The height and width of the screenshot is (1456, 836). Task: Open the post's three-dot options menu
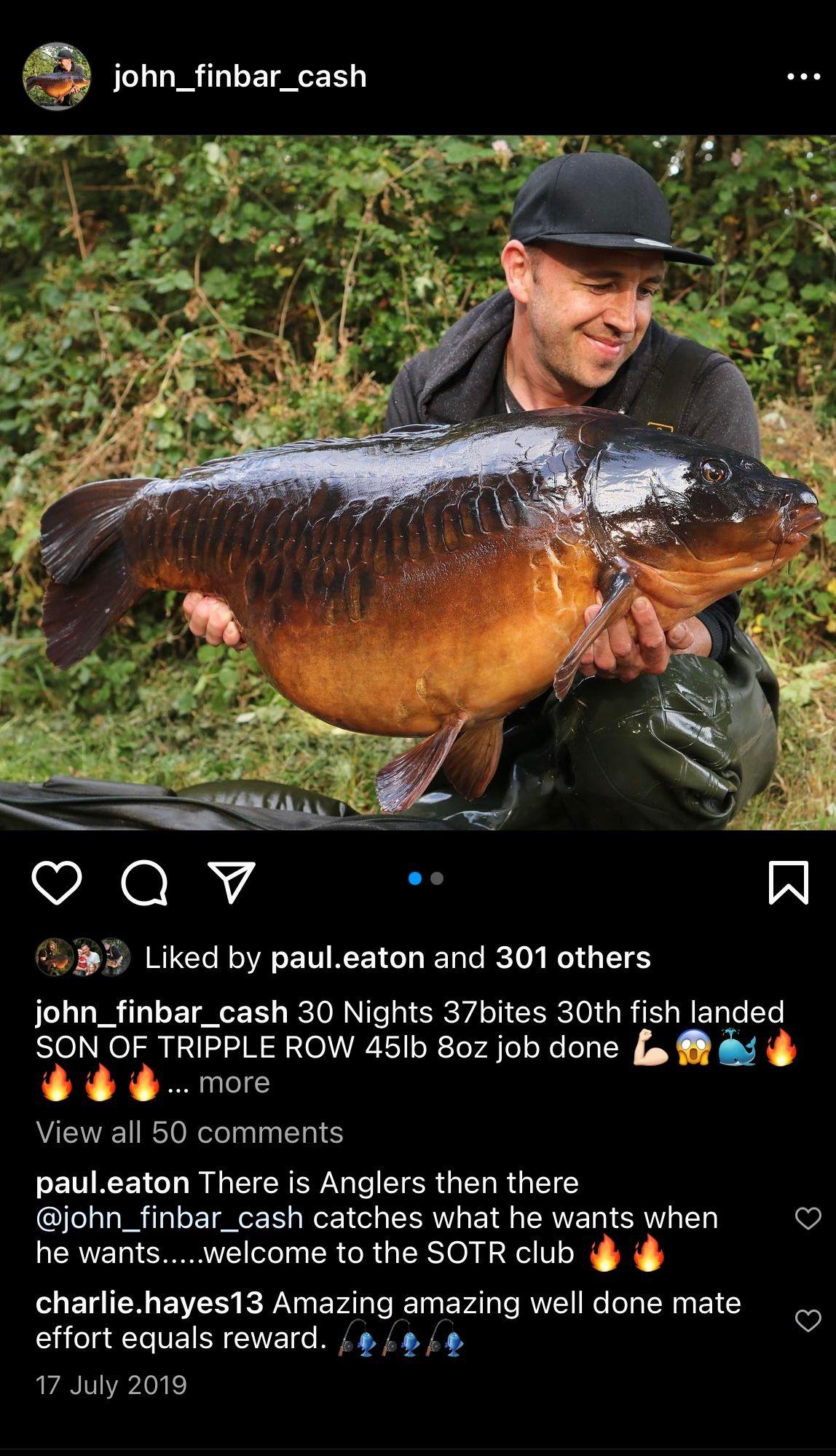pyautogui.click(x=804, y=76)
